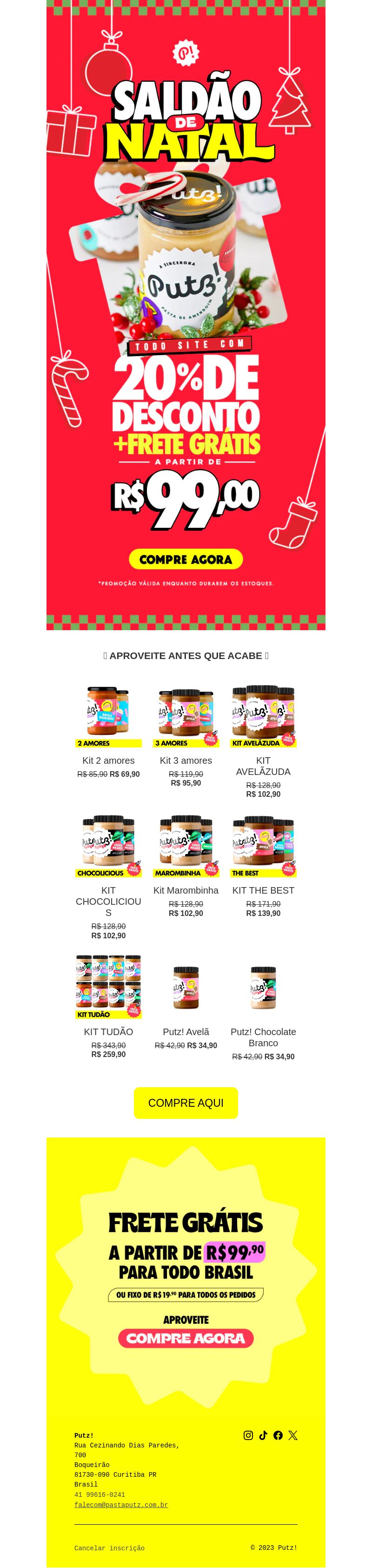
Task: Open the Kit 3 amores product
Action: pyautogui.click(x=186, y=716)
